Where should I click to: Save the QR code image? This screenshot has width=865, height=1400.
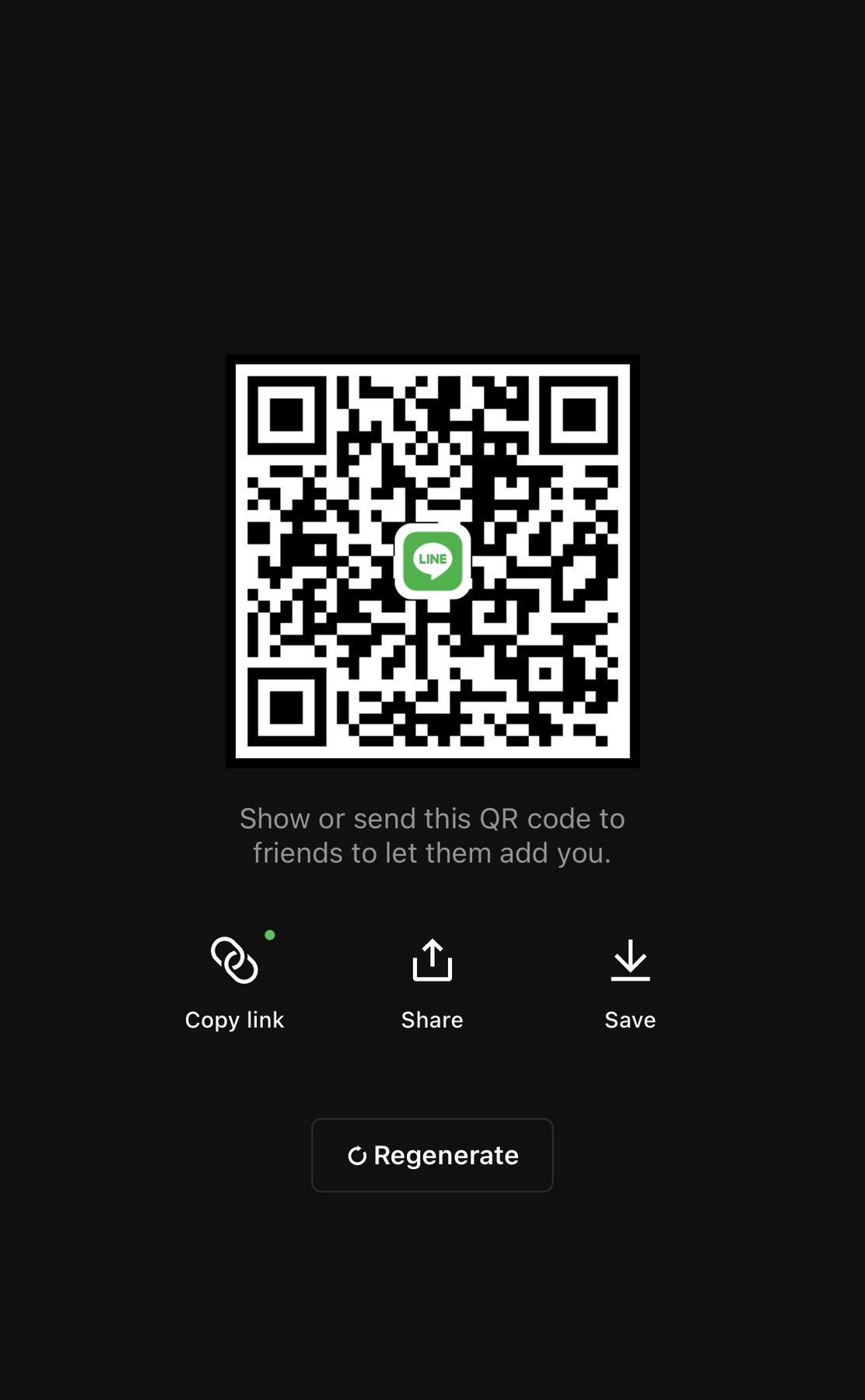tap(630, 983)
